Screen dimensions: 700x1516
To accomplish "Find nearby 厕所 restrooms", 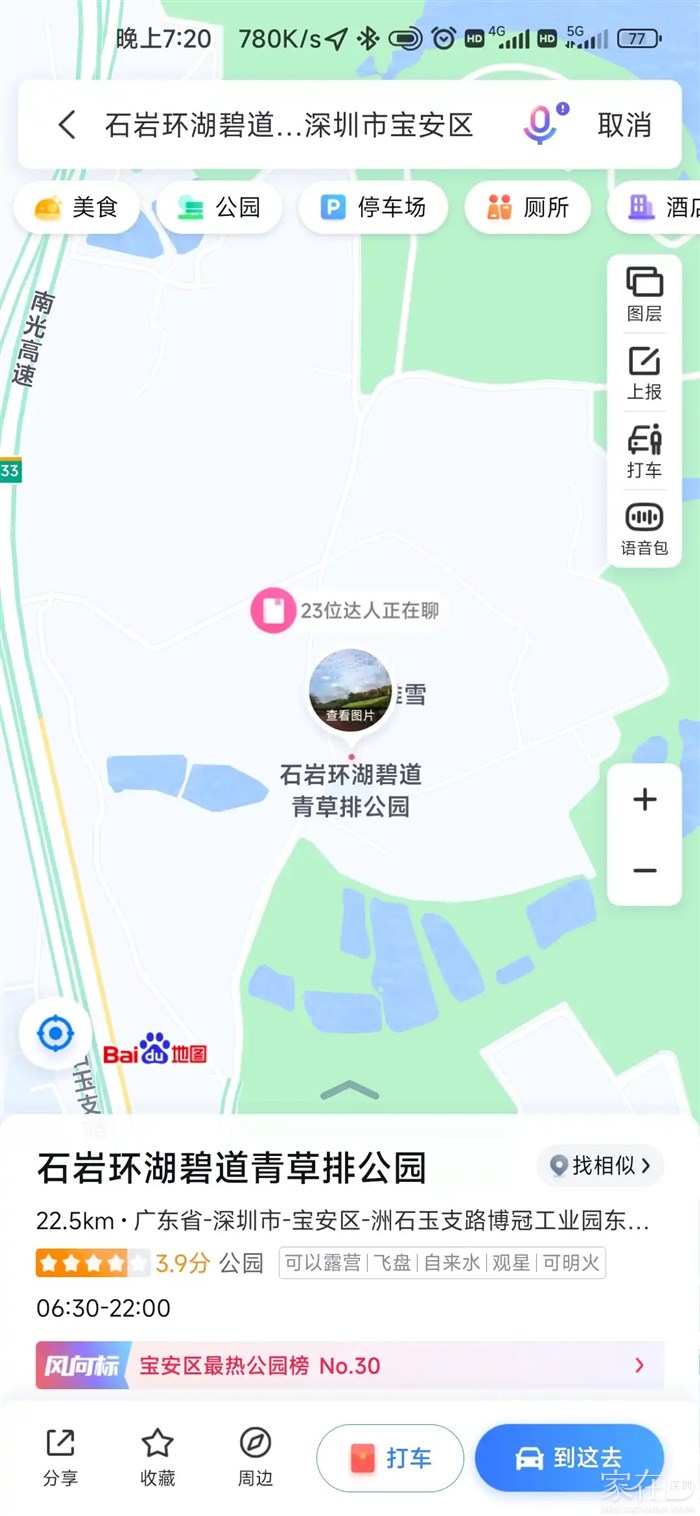I will [527, 207].
